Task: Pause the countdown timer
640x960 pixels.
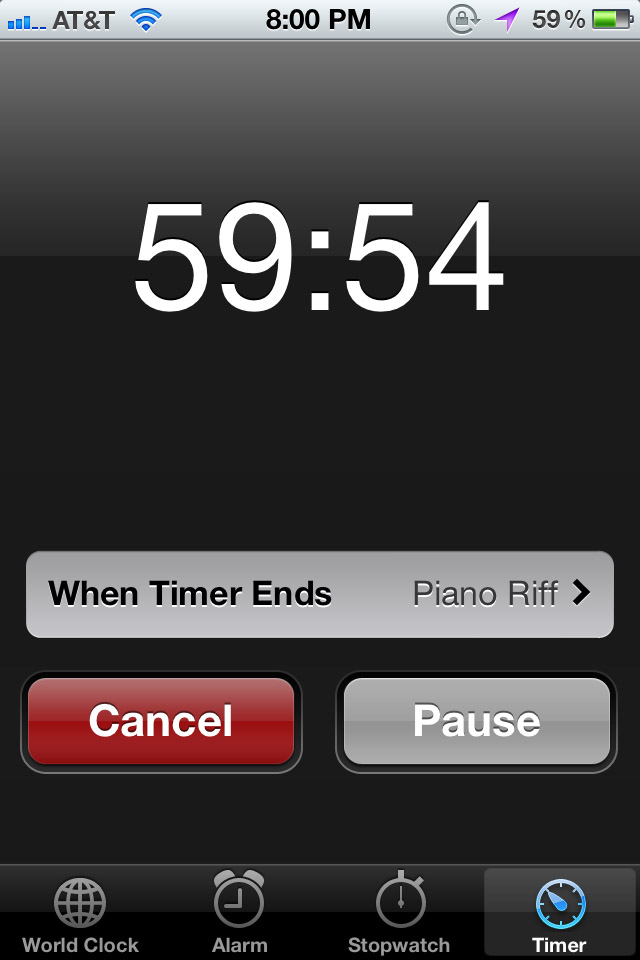Action: tap(476, 721)
